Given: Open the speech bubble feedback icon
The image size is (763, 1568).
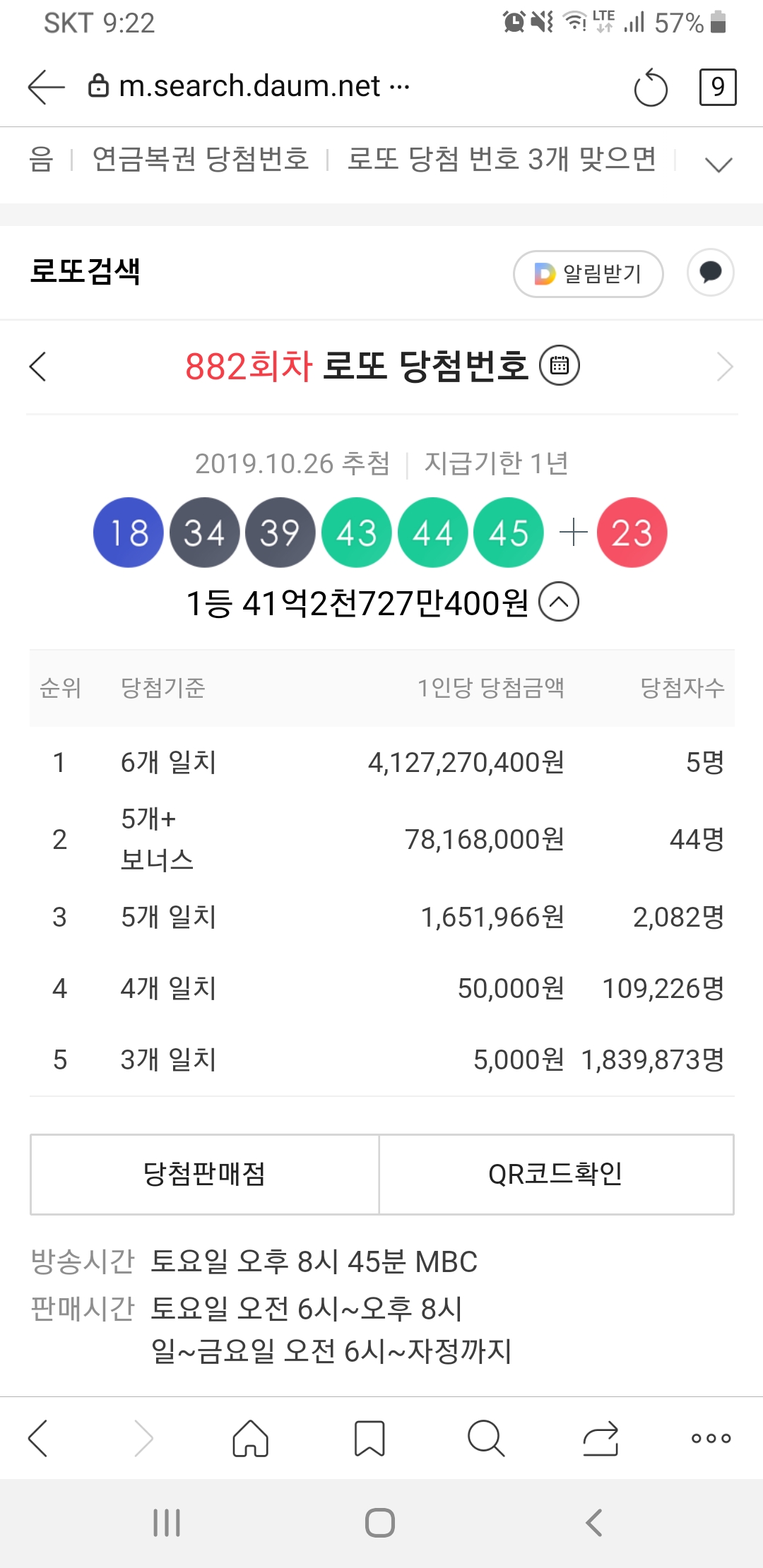Looking at the screenshot, I should 710,273.
